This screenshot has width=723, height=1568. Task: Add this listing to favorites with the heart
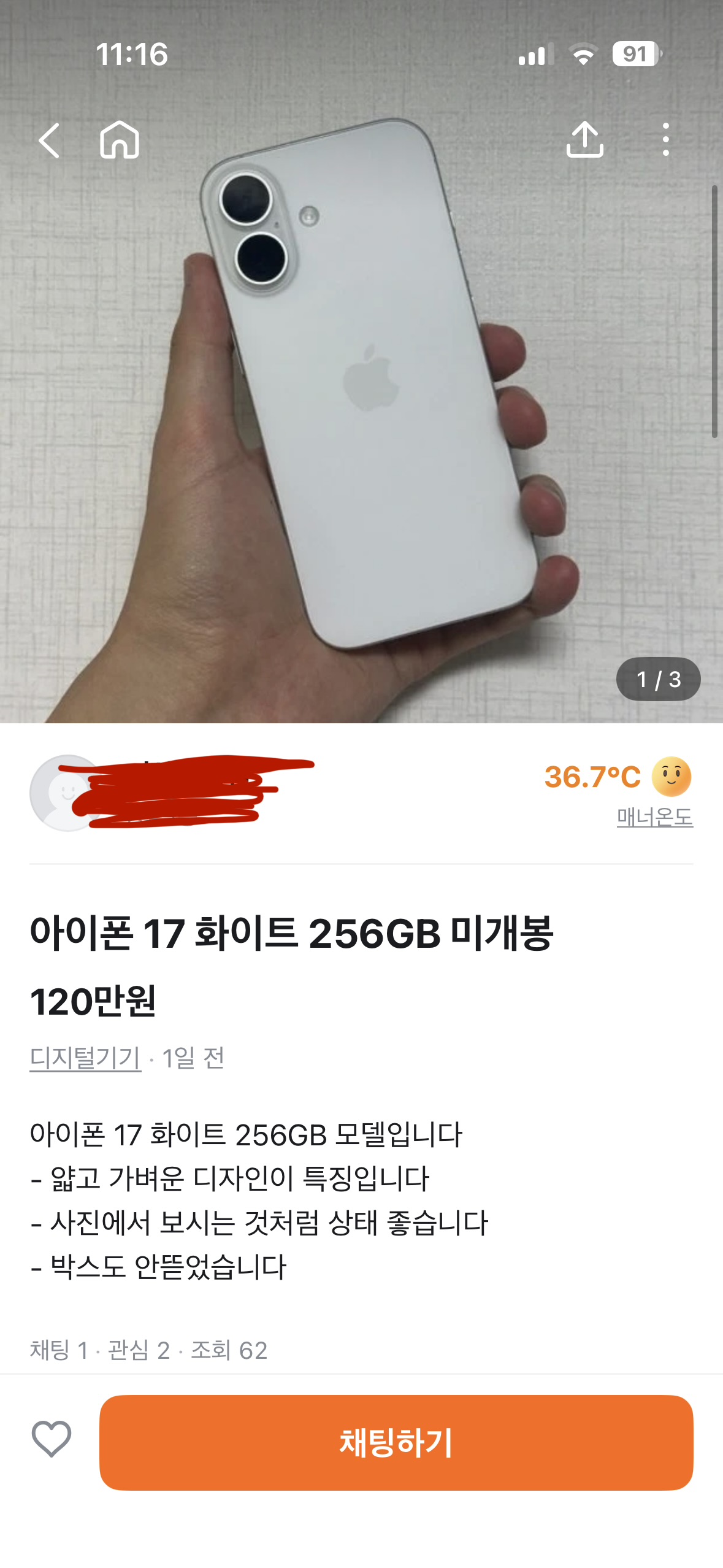pos(52,1439)
